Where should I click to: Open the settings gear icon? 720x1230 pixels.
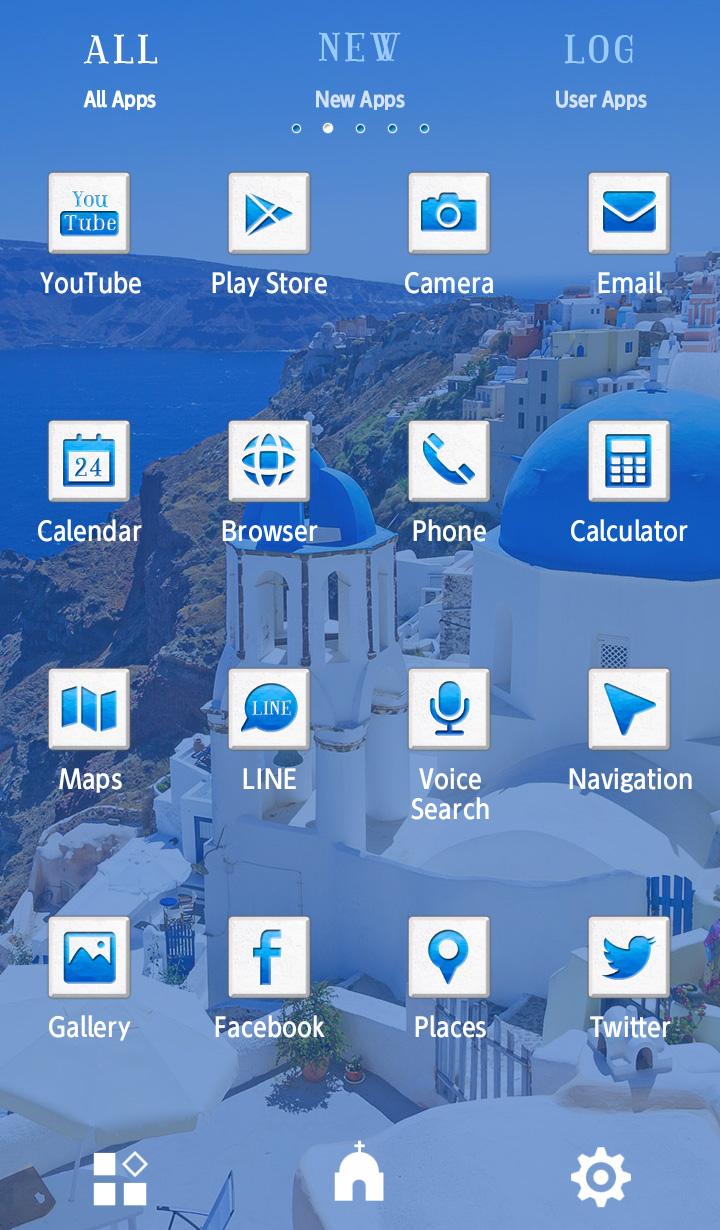point(600,1177)
